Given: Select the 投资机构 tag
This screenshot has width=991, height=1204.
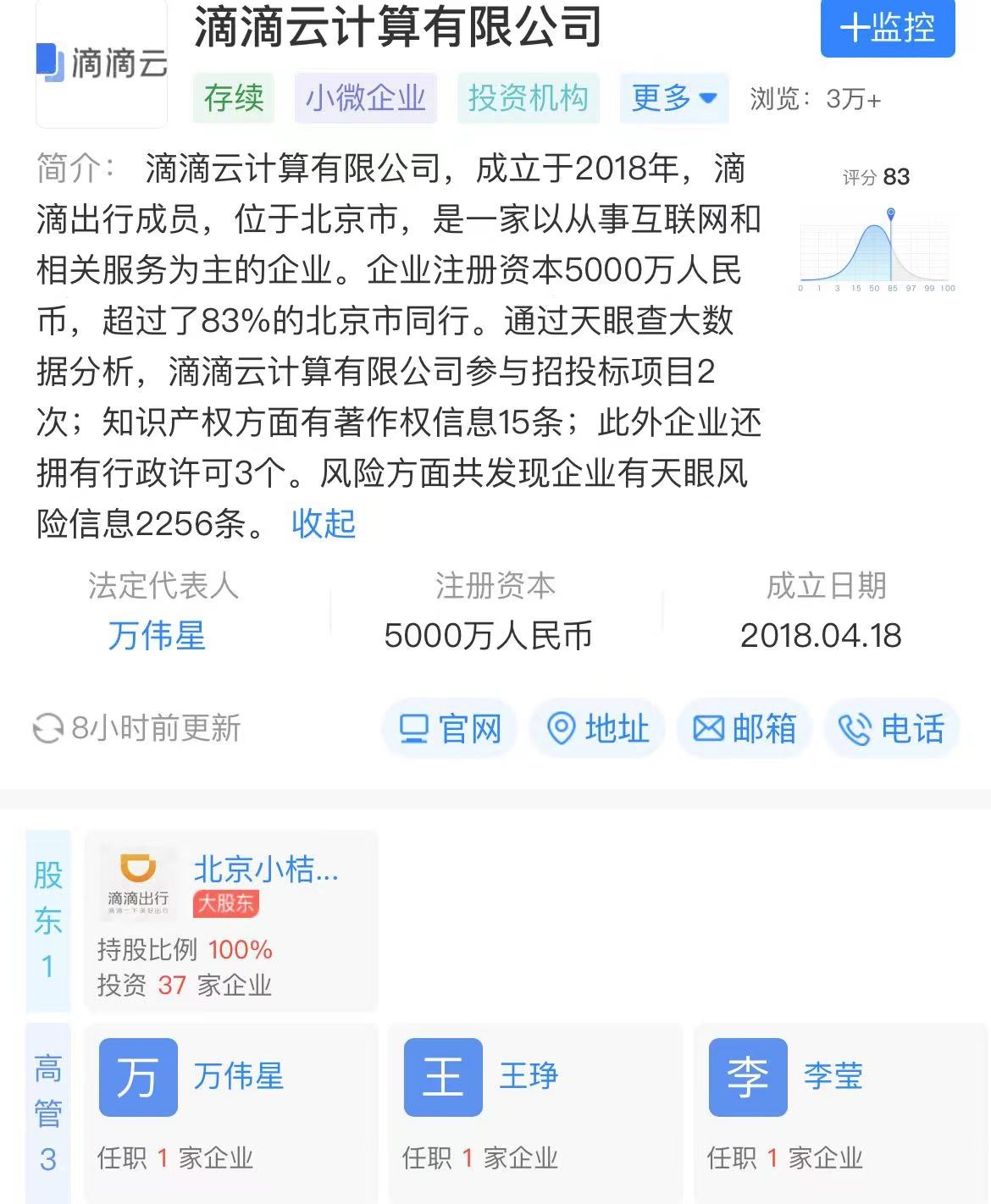Looking at the screenshot, I should pos(528,98).
